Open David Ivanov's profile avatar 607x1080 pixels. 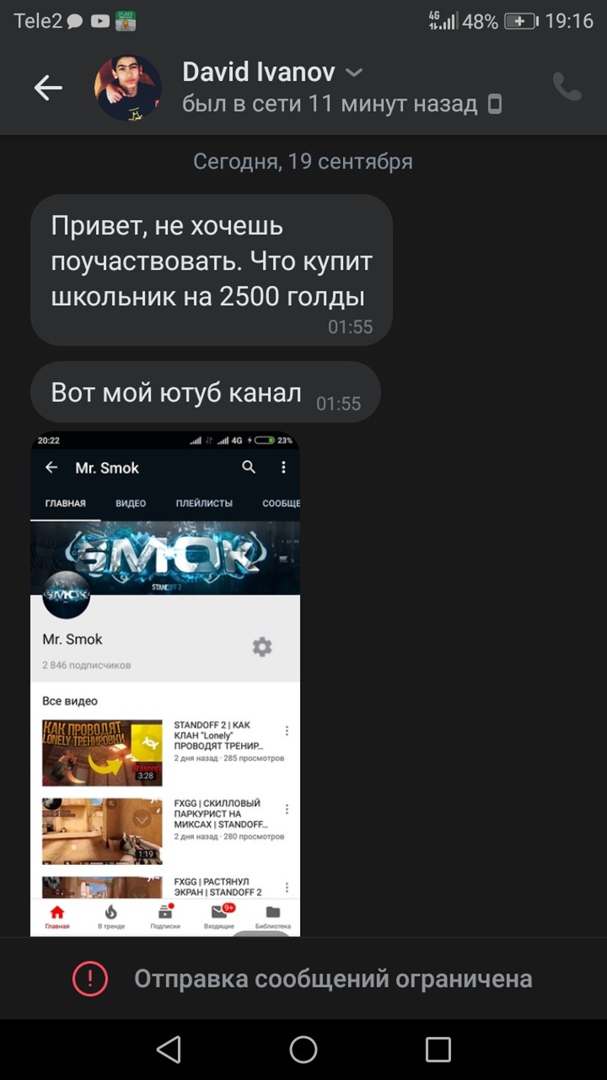(x=127, y=88)
